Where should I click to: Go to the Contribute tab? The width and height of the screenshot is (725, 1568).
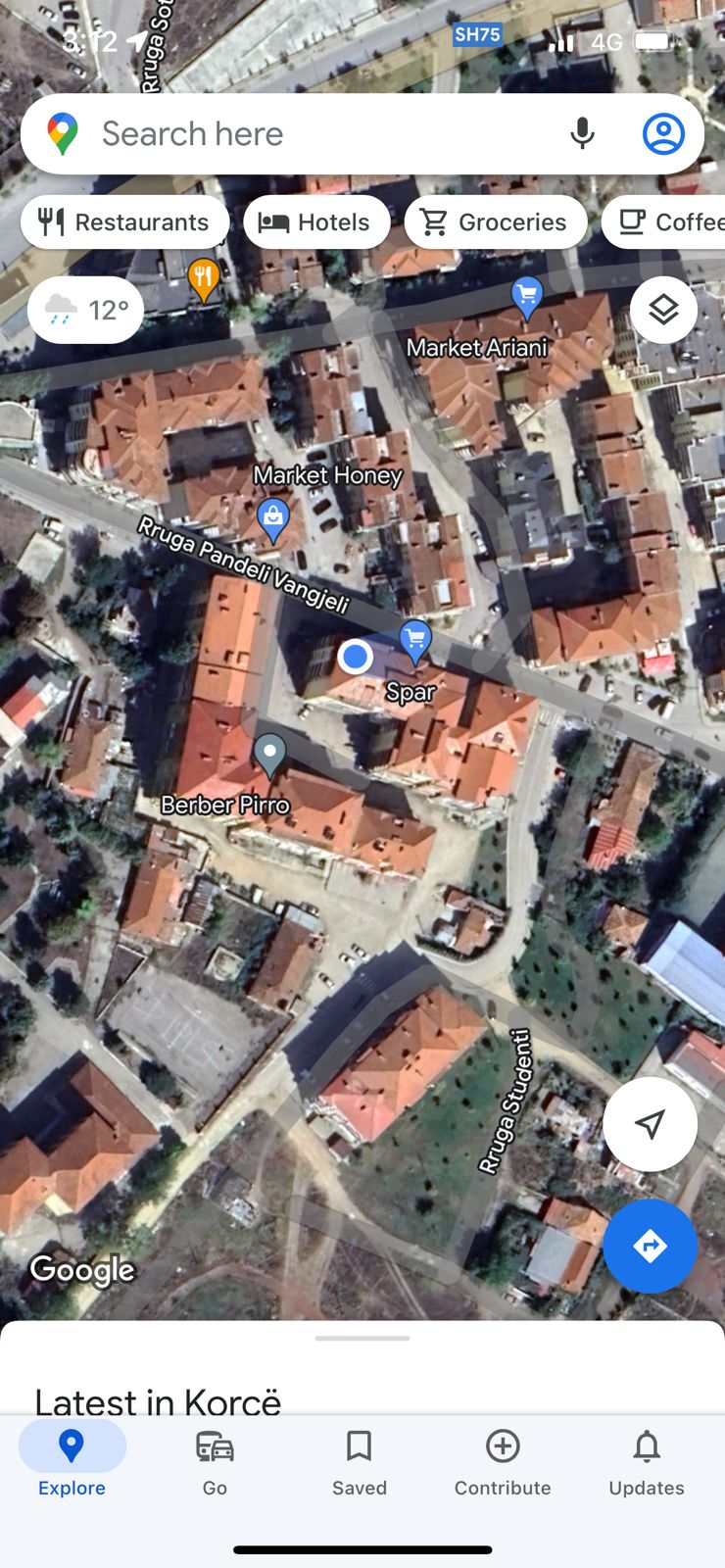point(503,1462)
